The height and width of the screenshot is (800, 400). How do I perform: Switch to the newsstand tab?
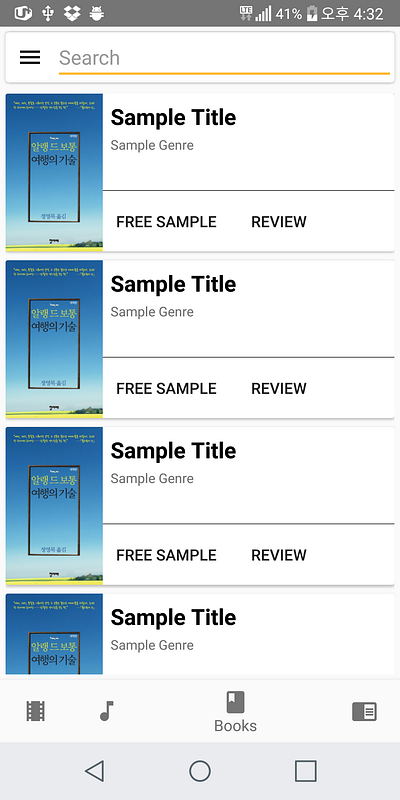click(364, 711)
